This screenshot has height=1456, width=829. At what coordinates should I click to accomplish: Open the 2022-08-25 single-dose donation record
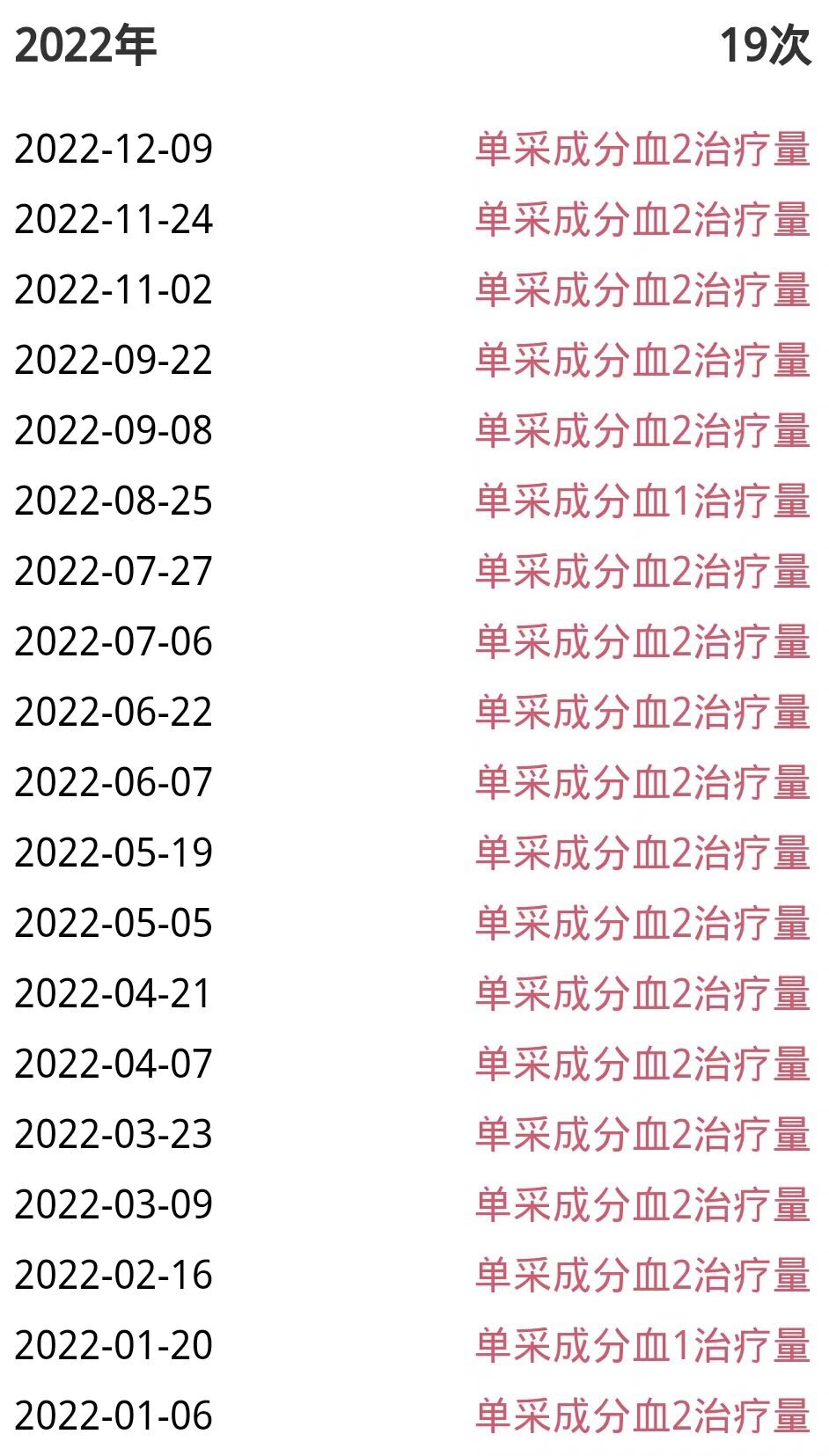coord(414,501)
